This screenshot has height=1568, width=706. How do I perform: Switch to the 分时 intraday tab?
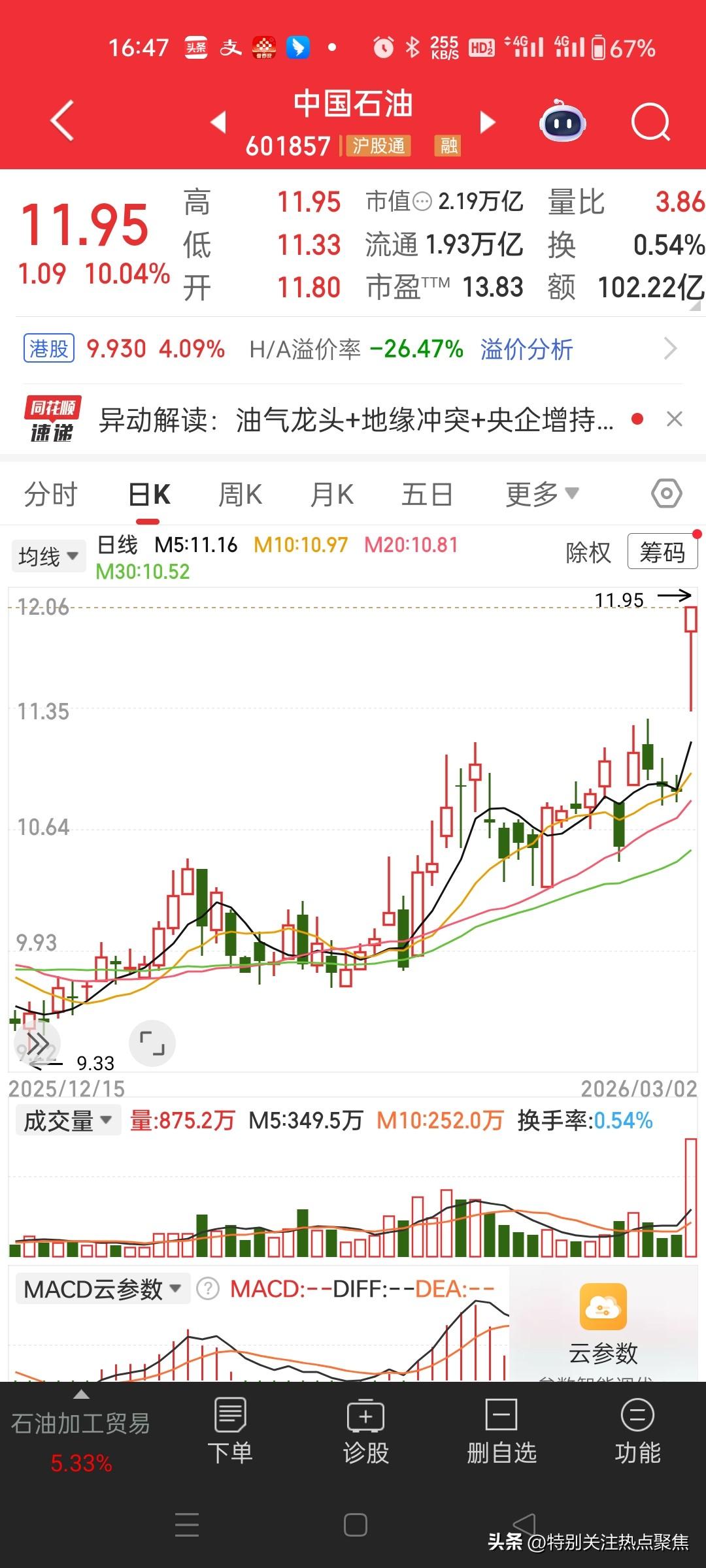coord(51,494)
